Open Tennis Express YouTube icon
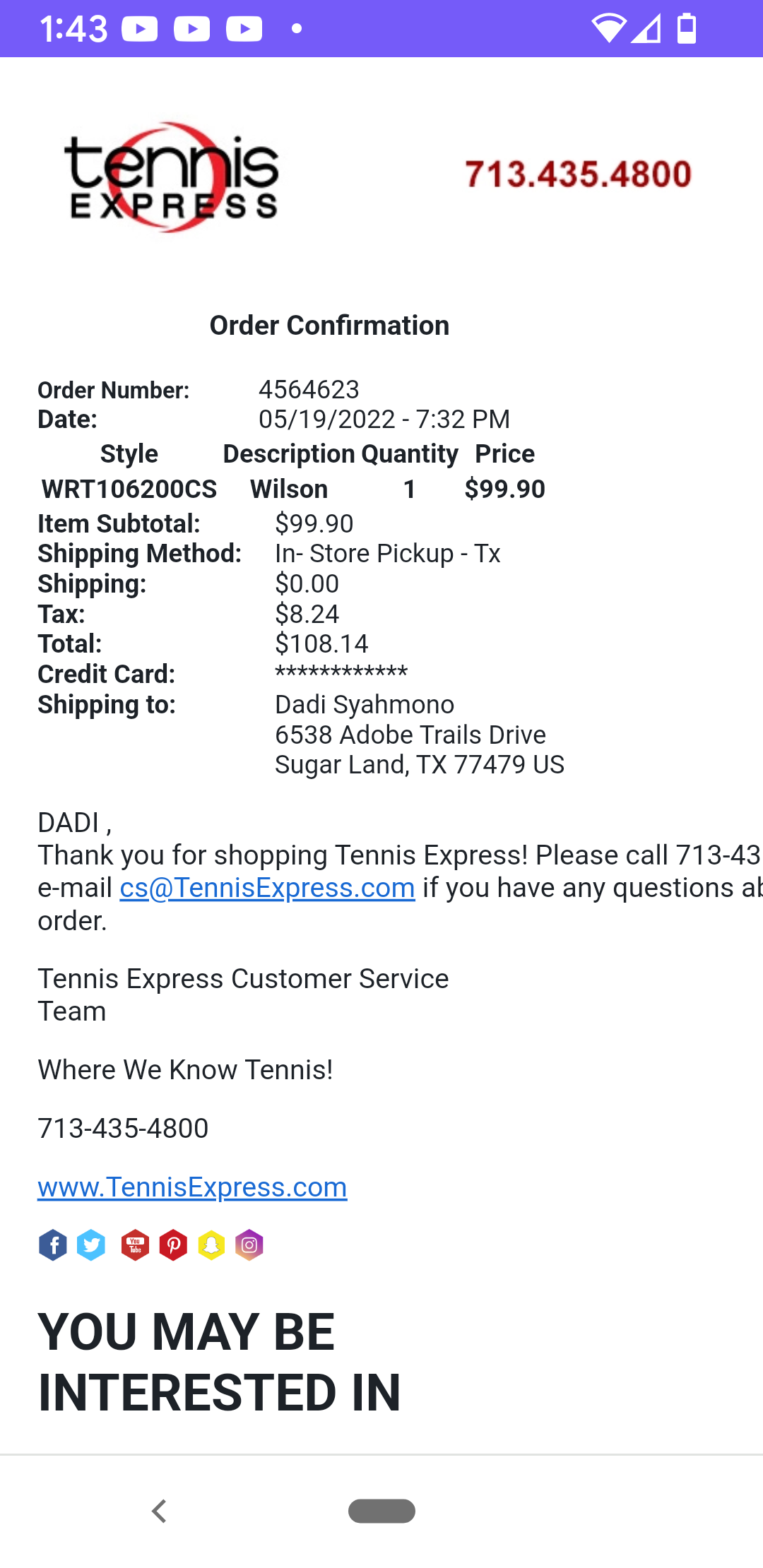Screen dimensions: 763x1568 coord(135,1245)
